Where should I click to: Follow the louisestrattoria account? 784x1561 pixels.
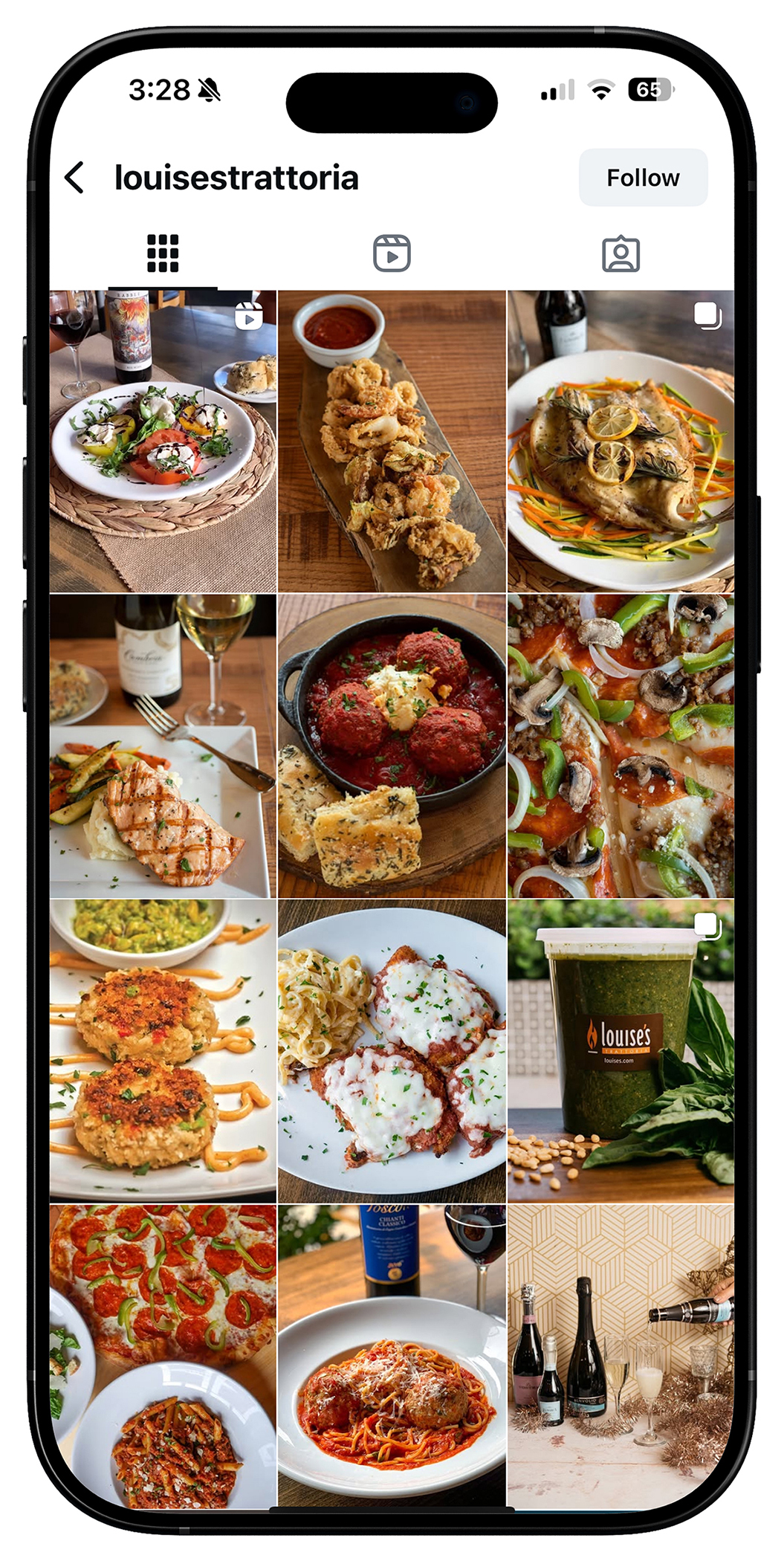point(642,178)
